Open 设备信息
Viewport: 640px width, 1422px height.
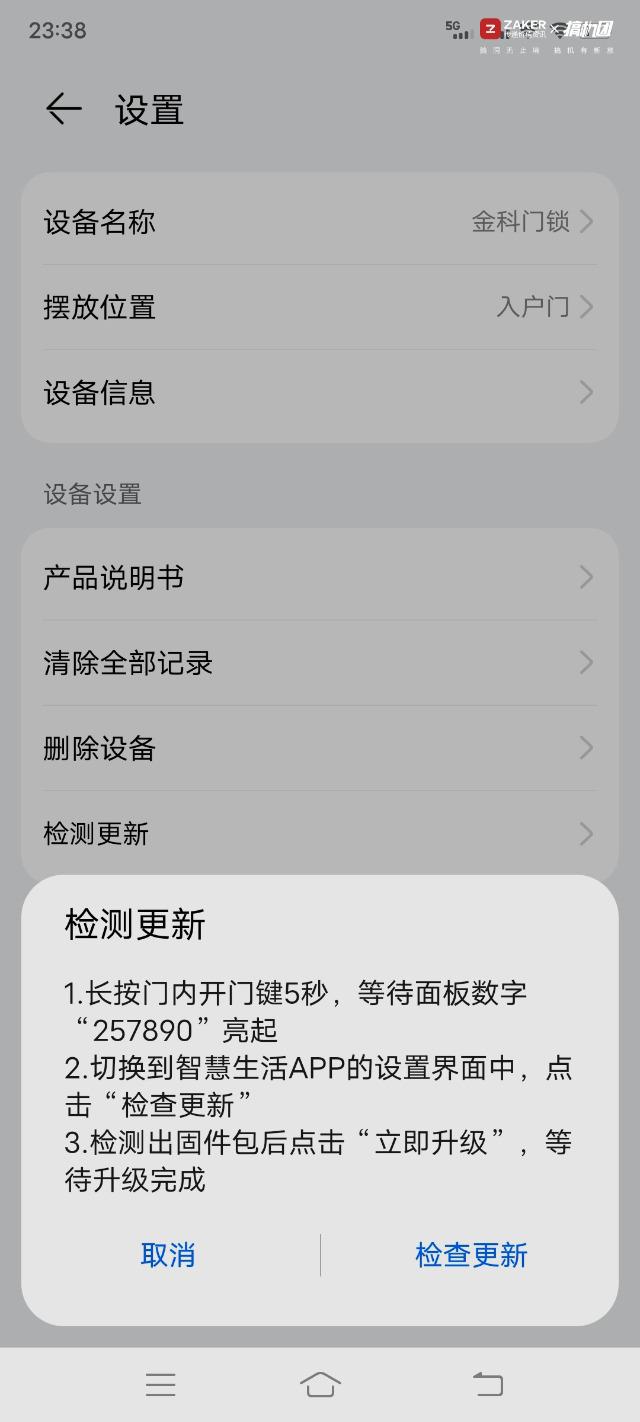[320, 392]
